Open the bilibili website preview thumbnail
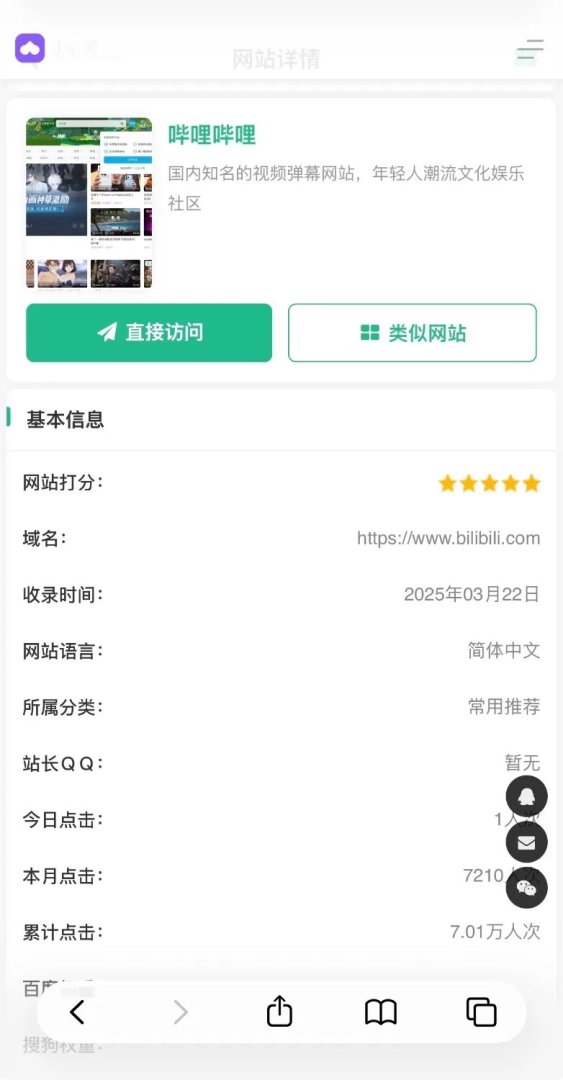 click(x=89, y=202)
